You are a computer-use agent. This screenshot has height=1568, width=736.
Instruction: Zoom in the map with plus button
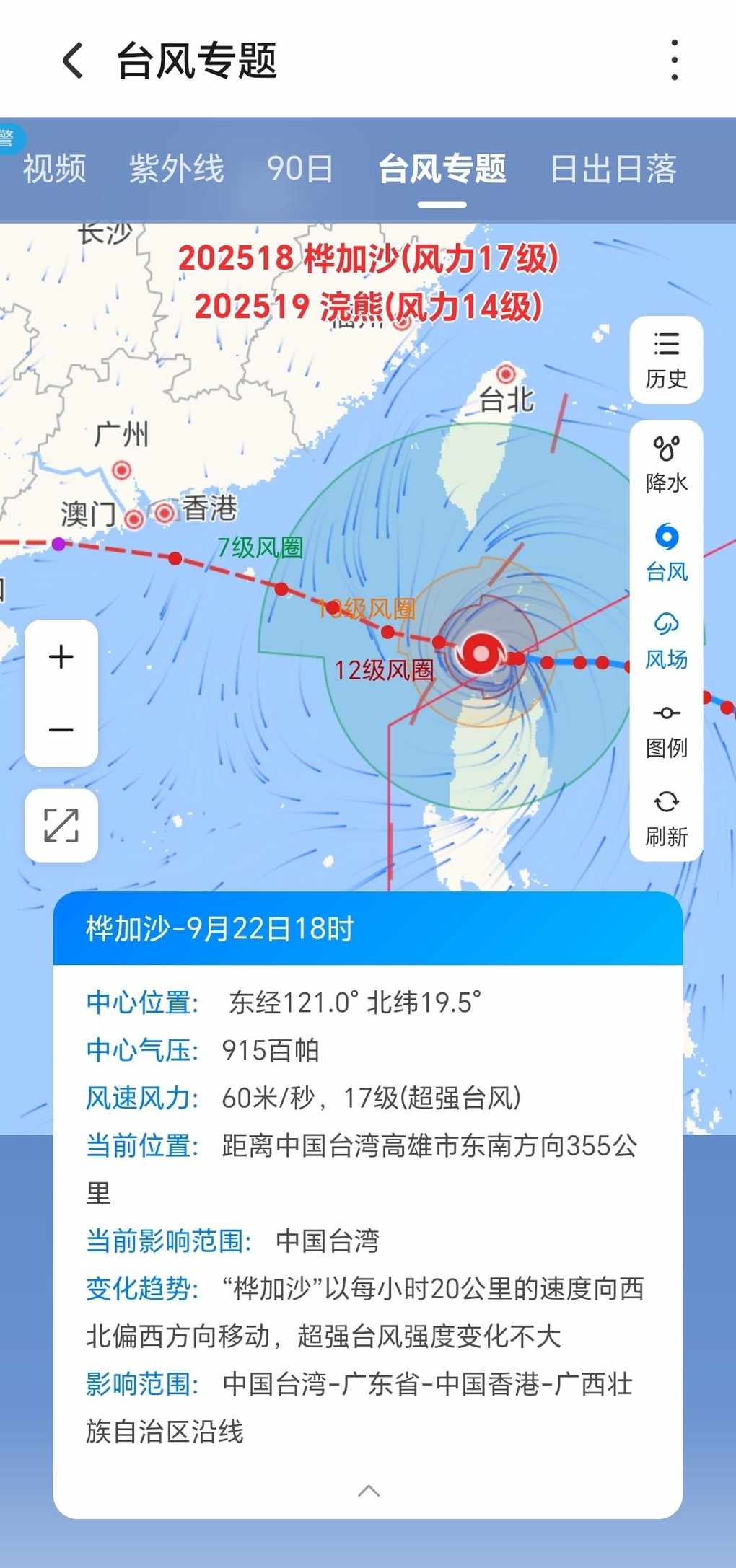tap(61, 657)
